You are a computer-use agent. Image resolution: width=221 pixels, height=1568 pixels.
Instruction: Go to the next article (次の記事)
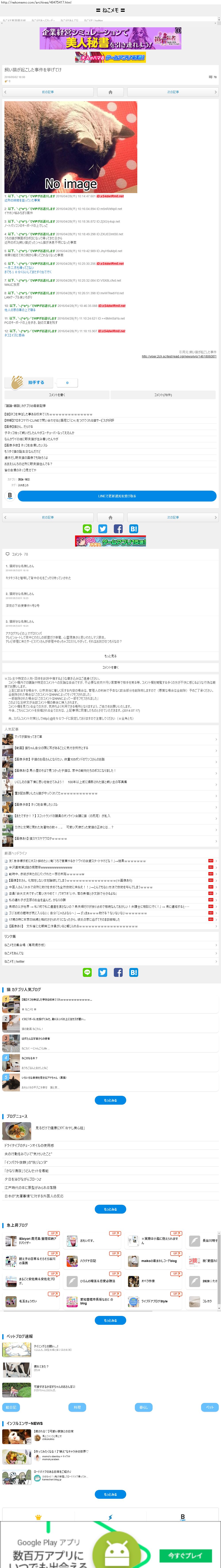pos(173,92)
